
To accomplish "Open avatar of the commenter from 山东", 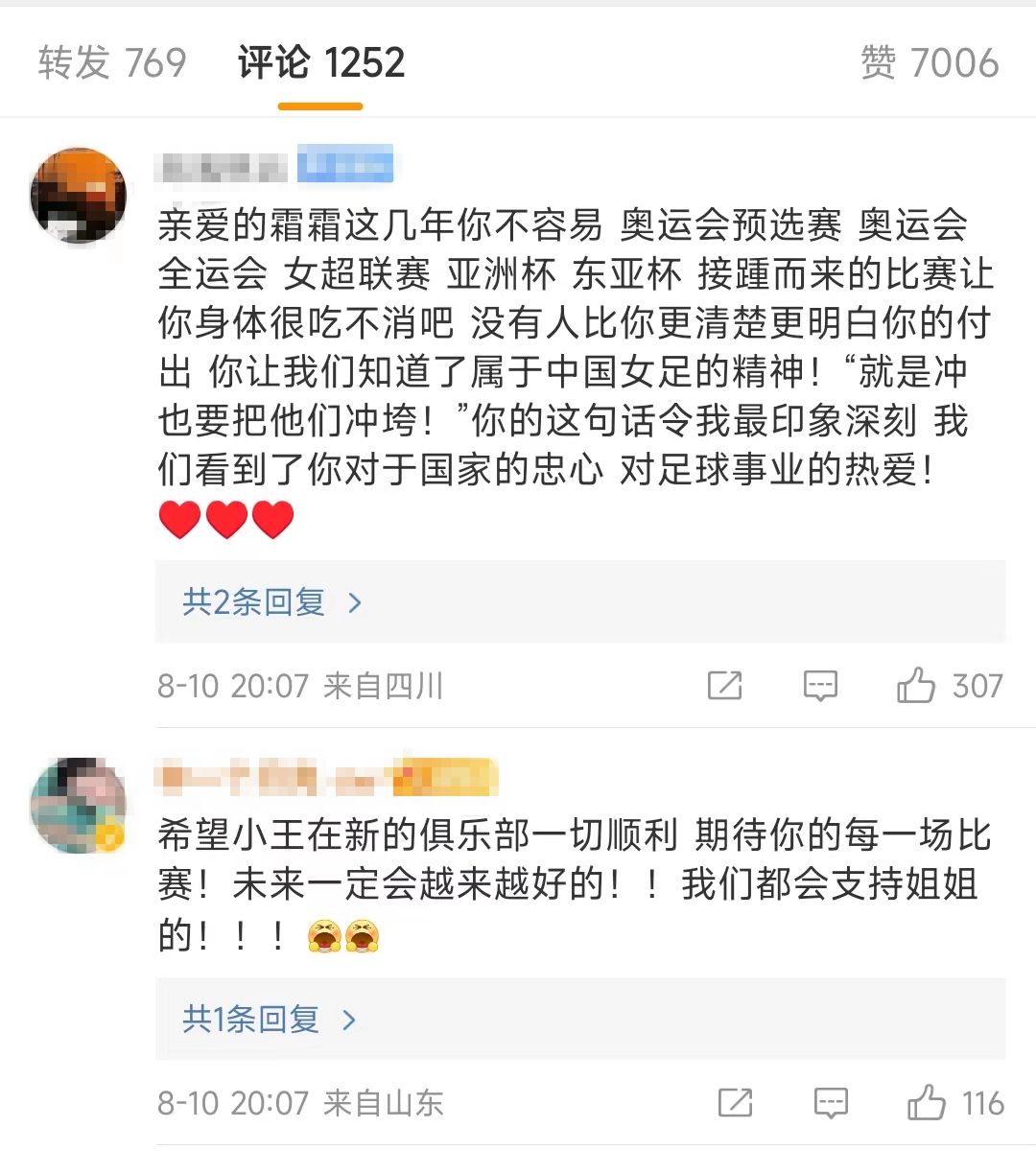I will 79,806.
